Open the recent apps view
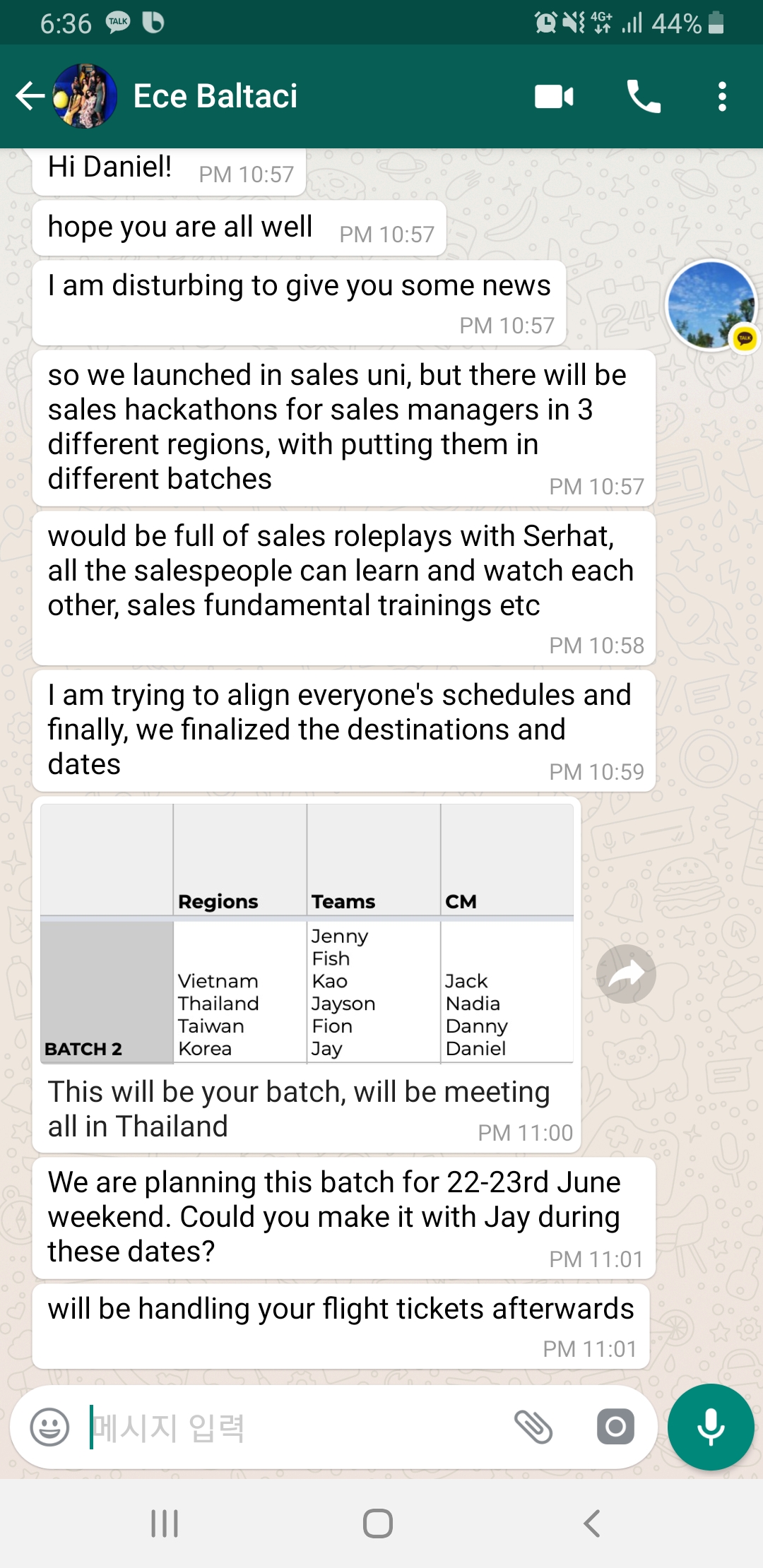 coord(165,1524)
